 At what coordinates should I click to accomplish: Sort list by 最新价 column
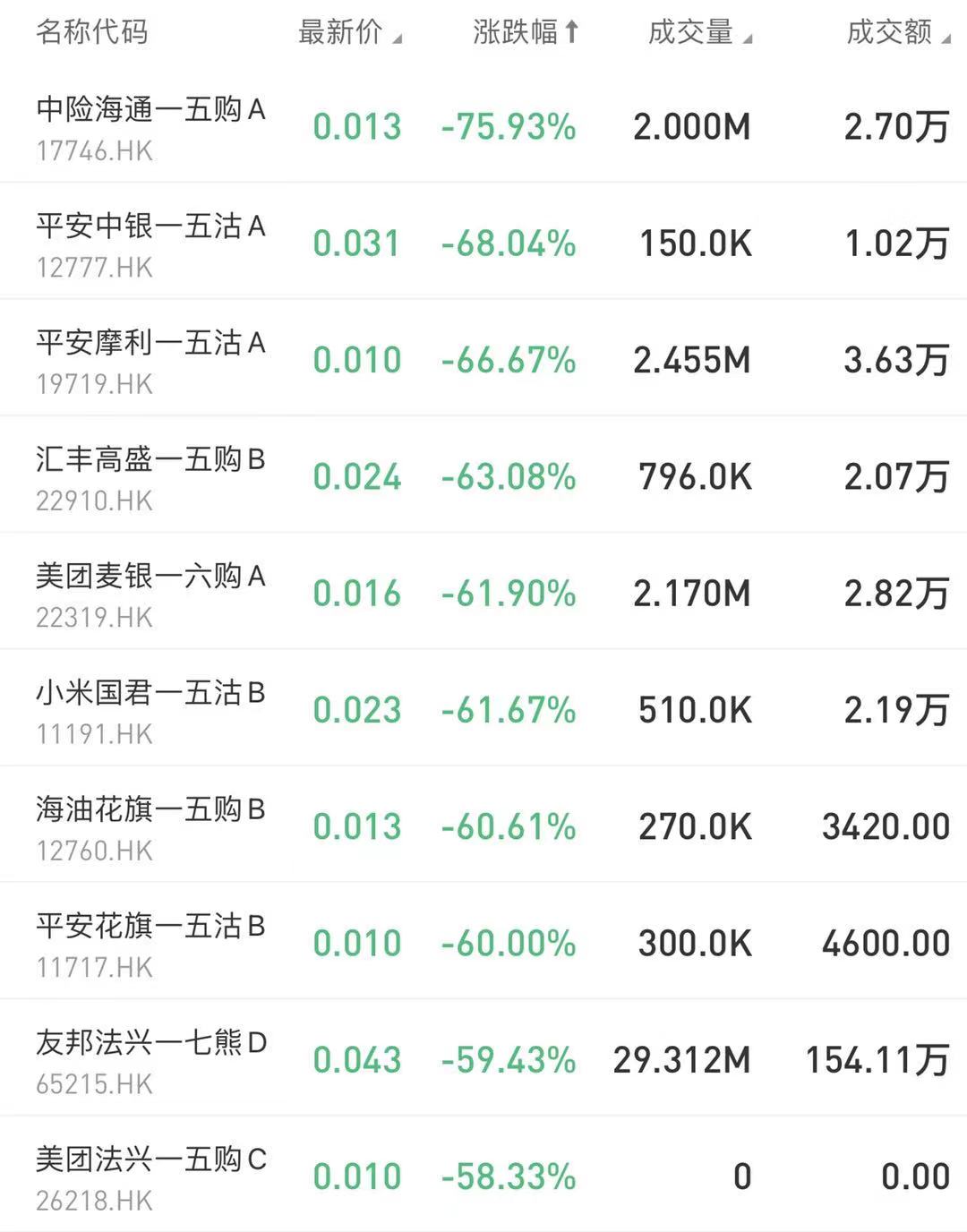click(x=349, y=33)
